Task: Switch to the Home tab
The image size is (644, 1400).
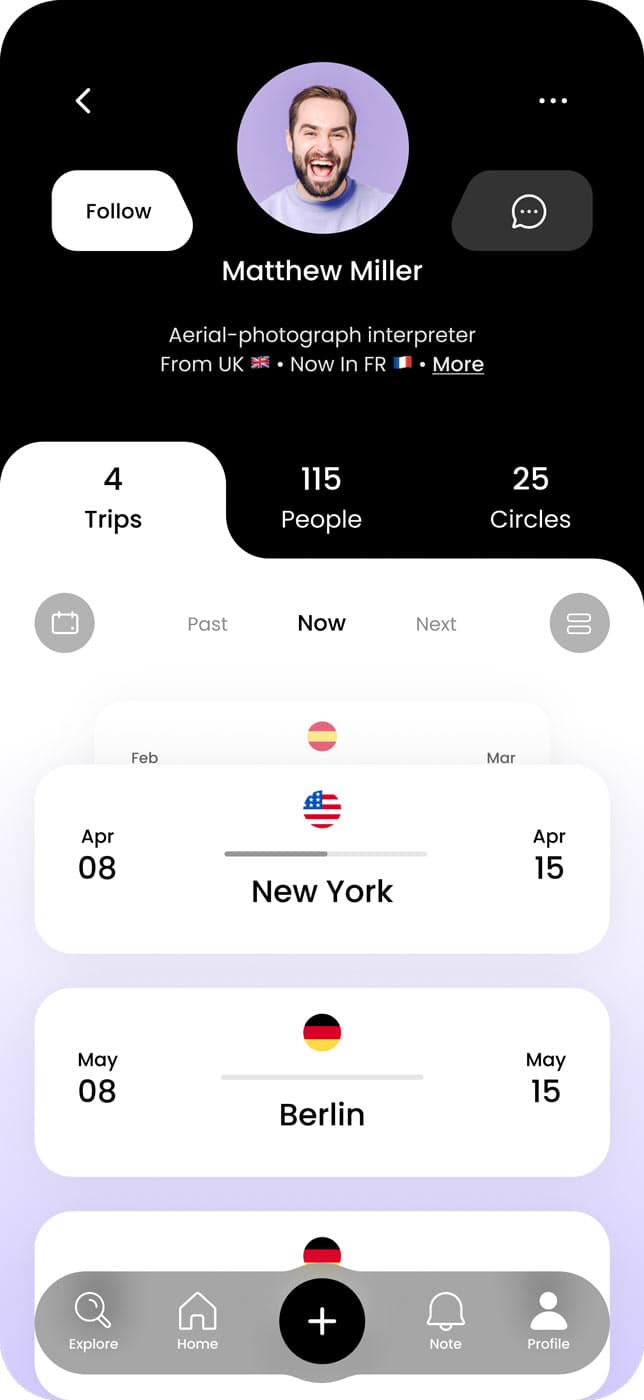Action: click(x=197, y=1321)
